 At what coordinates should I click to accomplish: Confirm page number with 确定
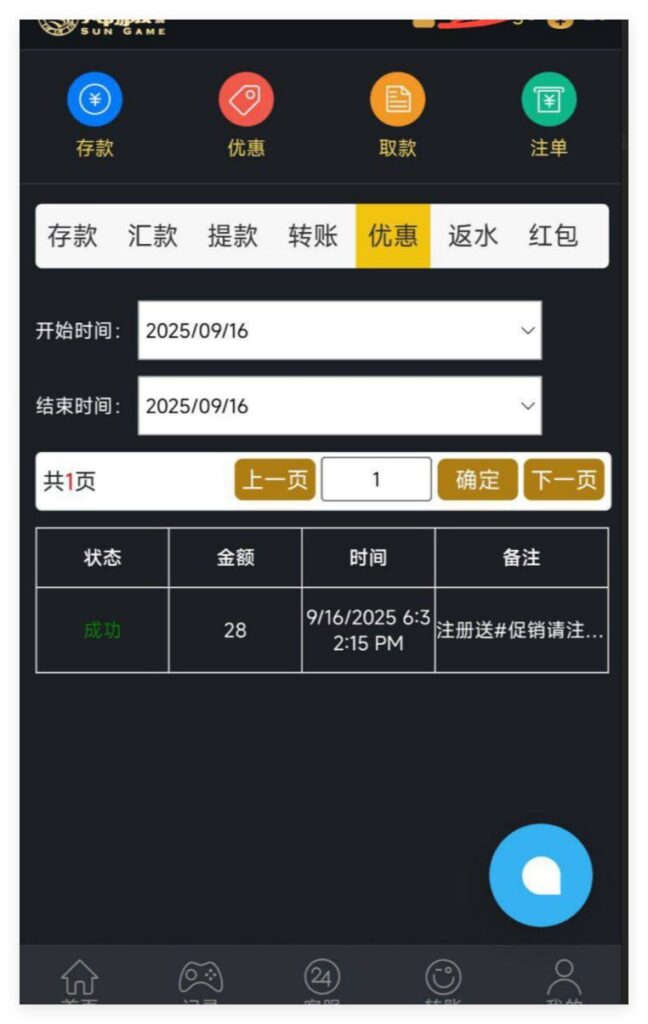tap(477, 480)
